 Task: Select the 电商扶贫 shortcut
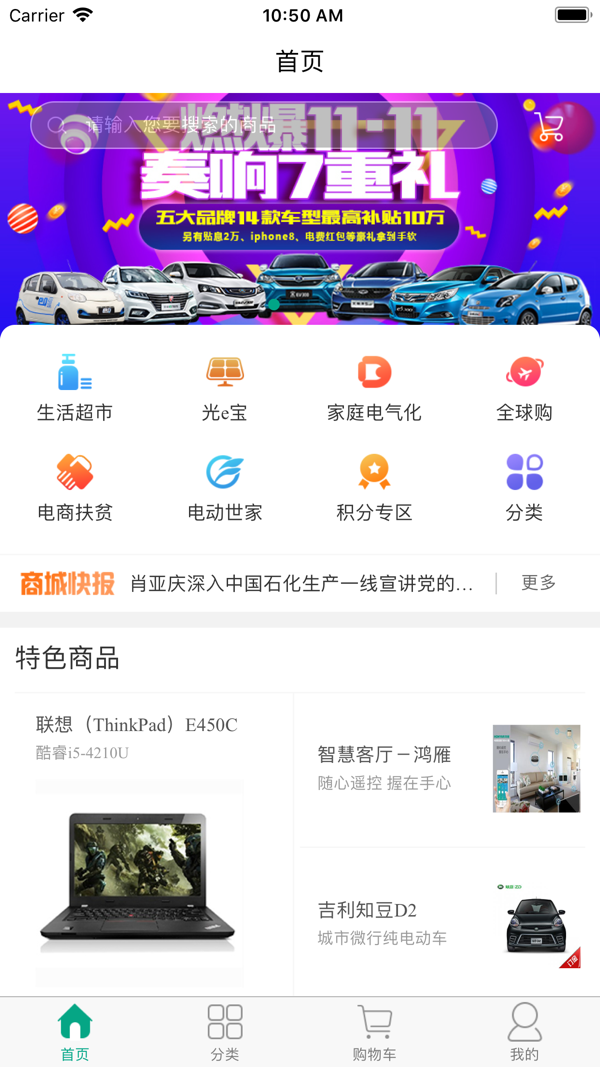click(75, 488)
